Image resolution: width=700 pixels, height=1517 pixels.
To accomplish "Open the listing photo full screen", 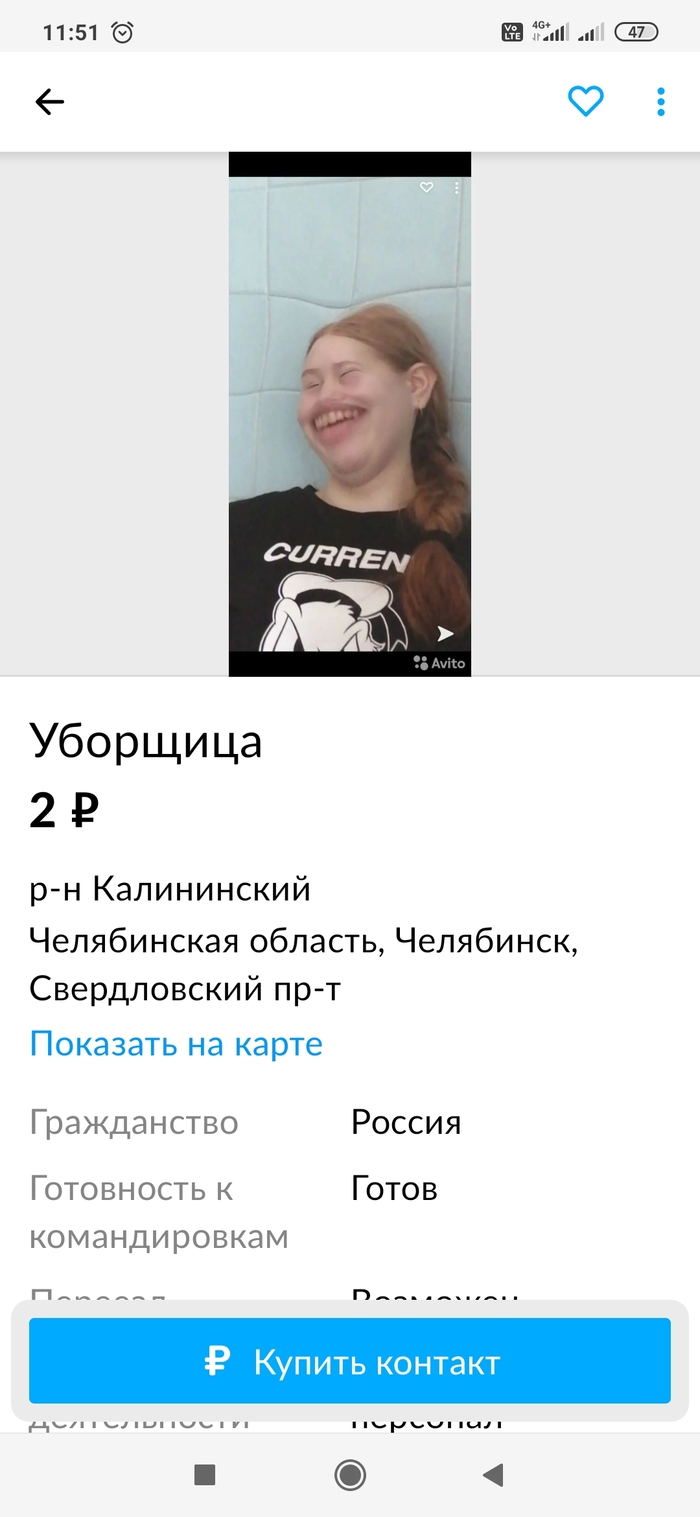I will point(349,414).
